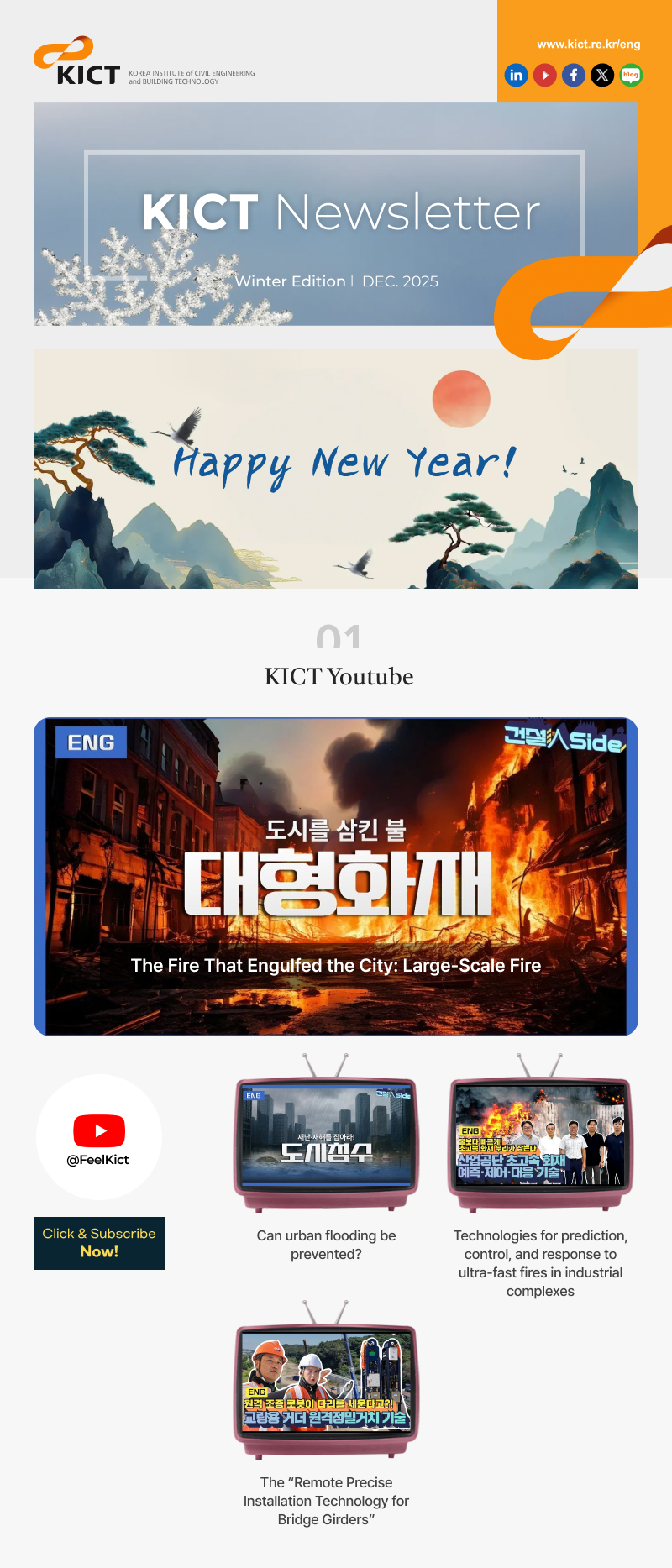Open the @FeelKict YouTube channel
Screen dimensions: 672x1568
99,1136
